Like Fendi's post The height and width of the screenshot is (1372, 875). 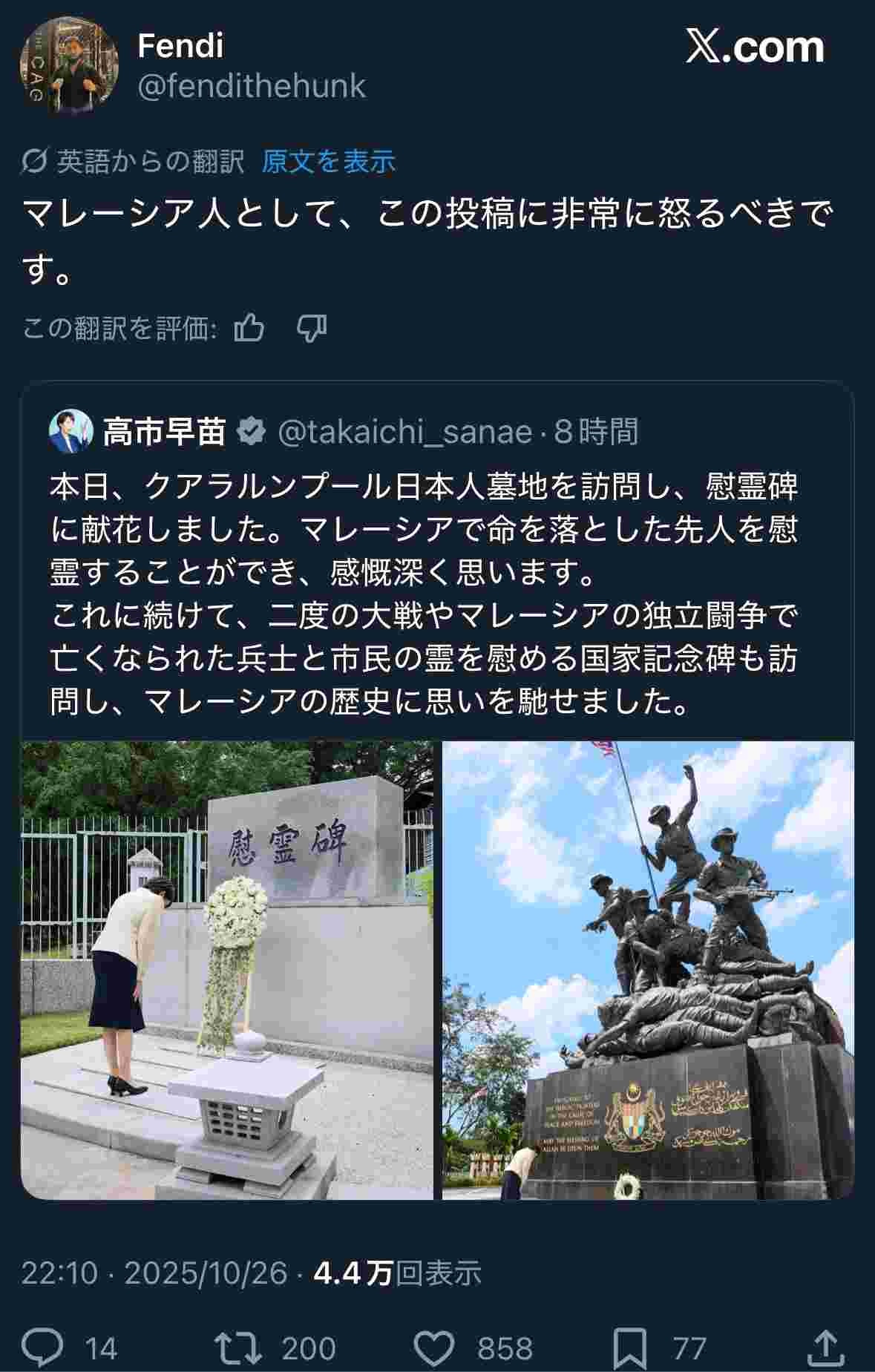point(433,1348)
